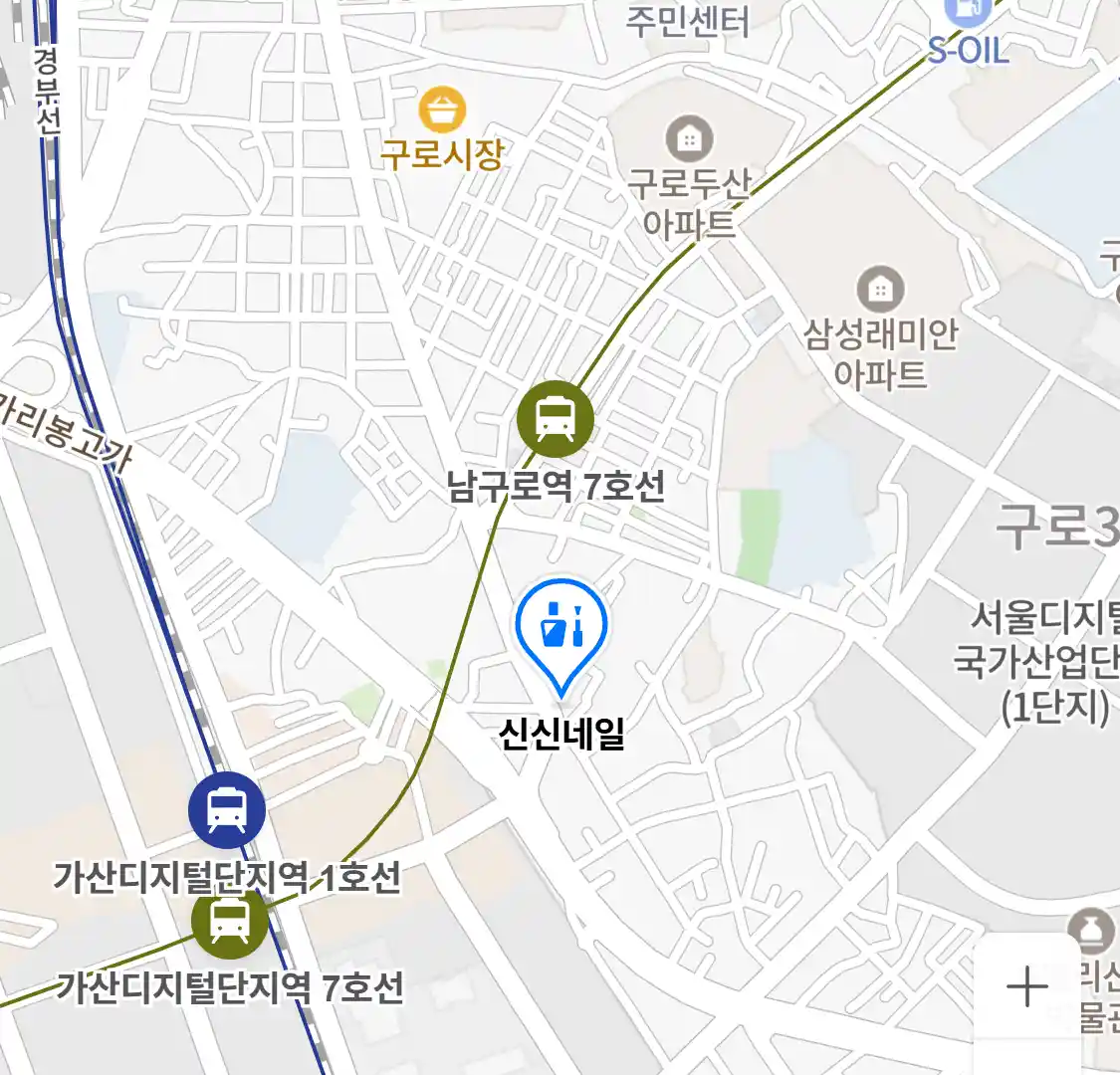Select the 구로시장 market marker

point(442,110)
